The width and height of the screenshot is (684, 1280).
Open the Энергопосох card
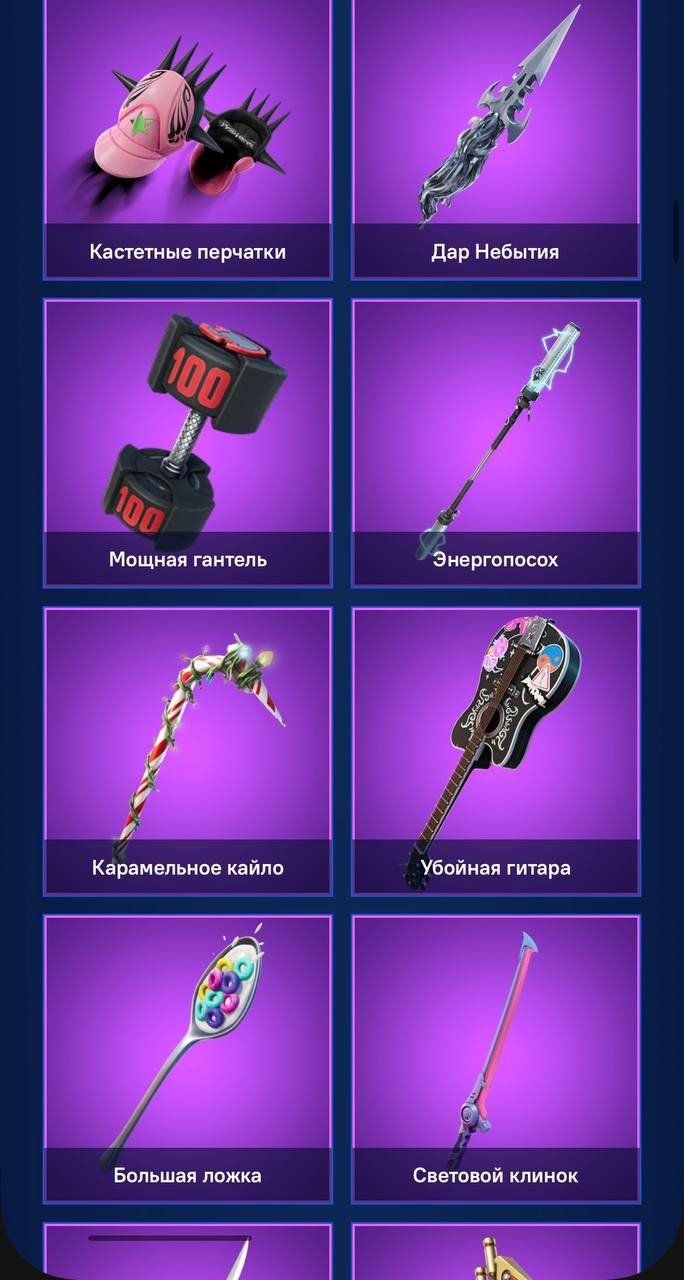click(496, 442)
